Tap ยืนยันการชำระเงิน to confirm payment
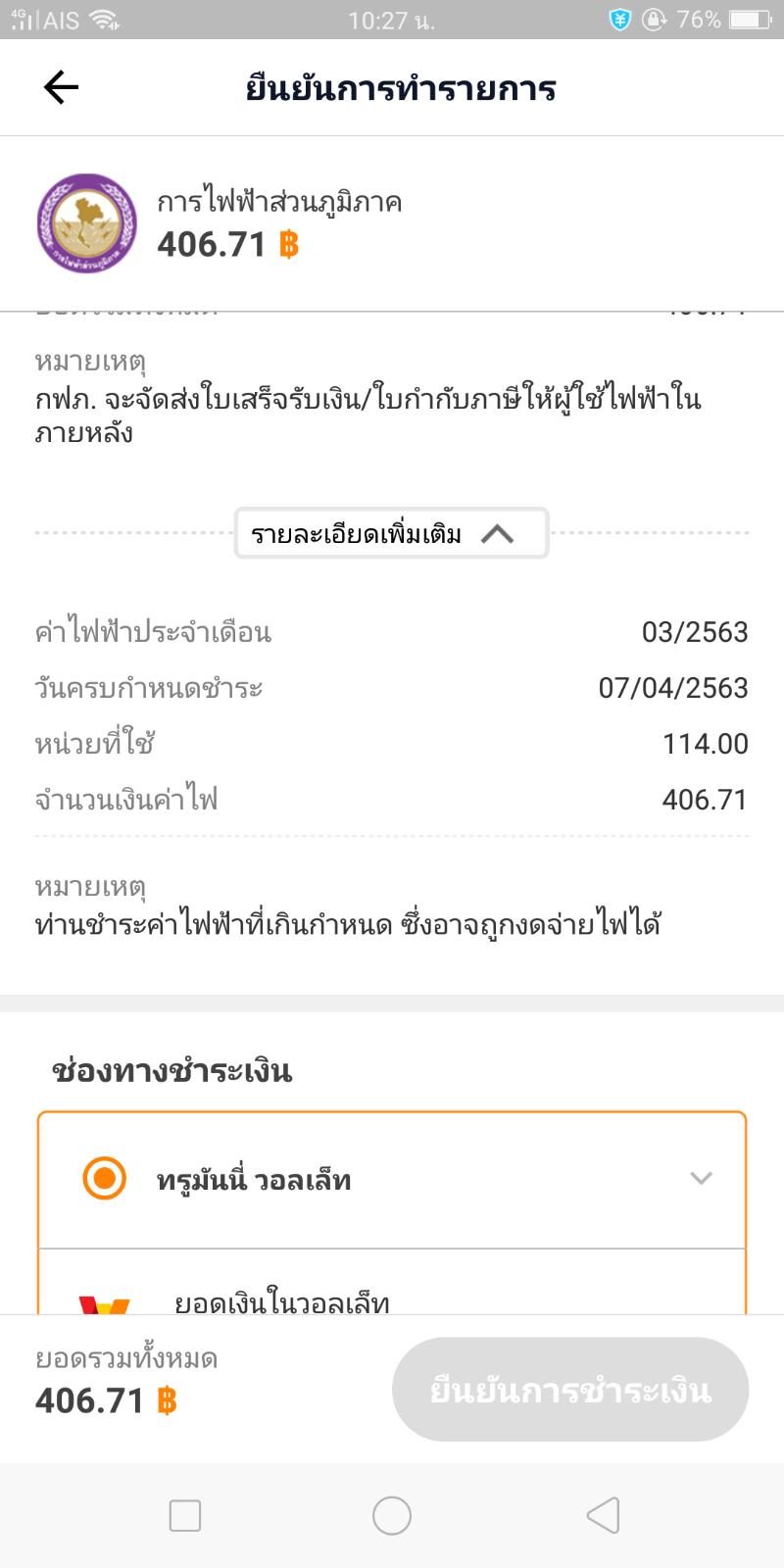This screenshot has height=1568, width=784. point(570,1390)
